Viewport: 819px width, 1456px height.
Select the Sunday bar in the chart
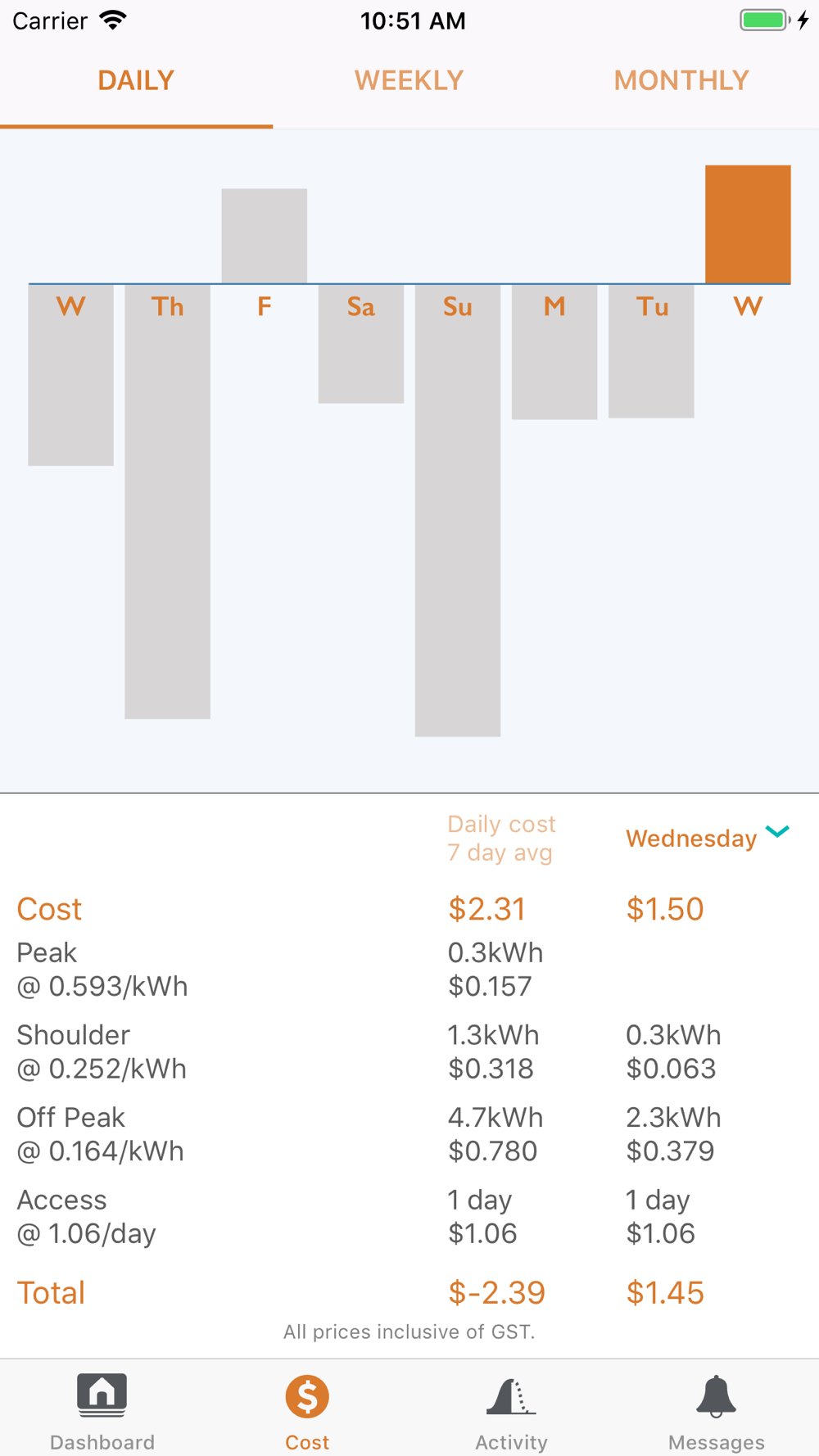(x=457, y=510)
